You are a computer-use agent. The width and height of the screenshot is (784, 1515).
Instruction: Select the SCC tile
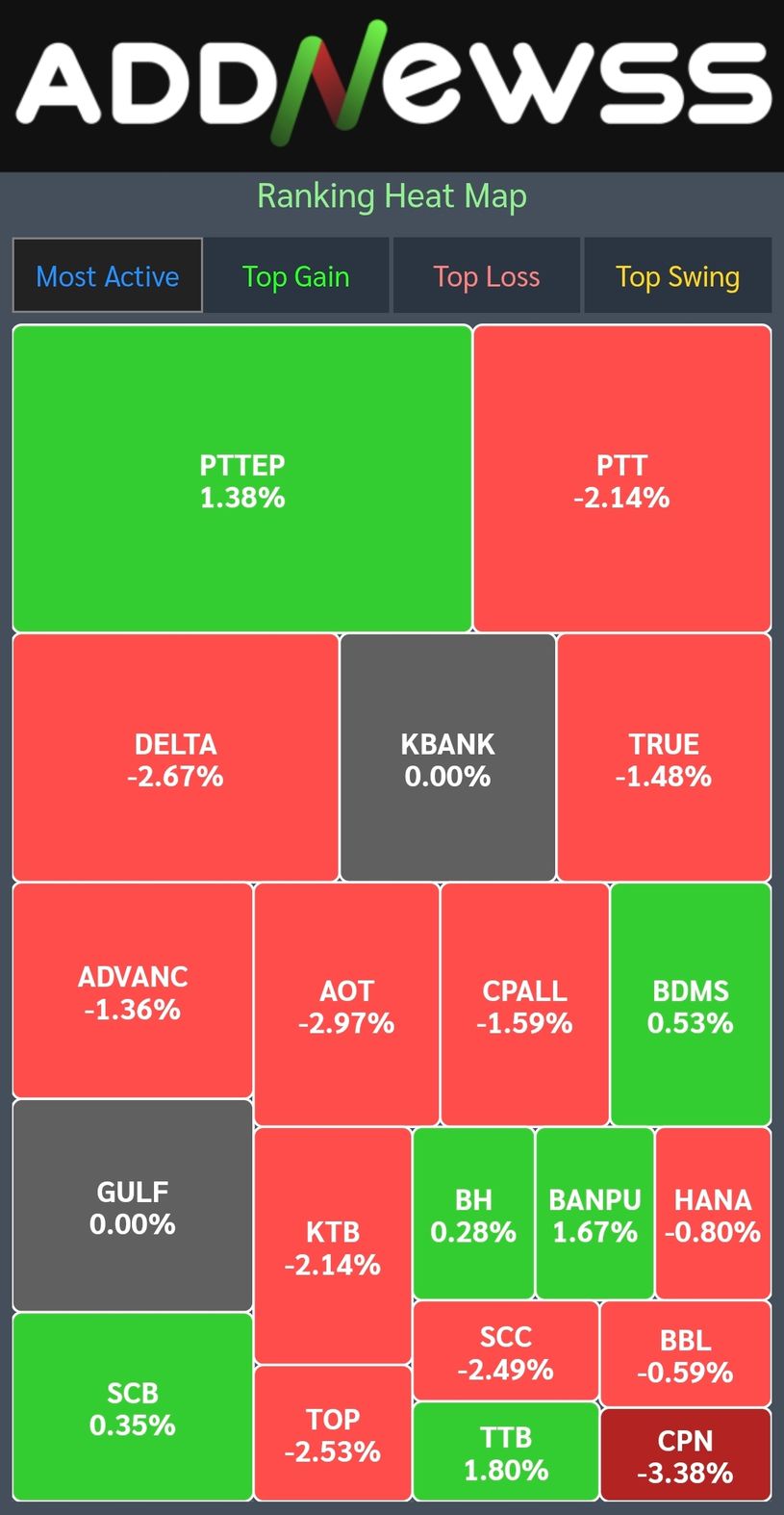click(x=506, y=1351)
